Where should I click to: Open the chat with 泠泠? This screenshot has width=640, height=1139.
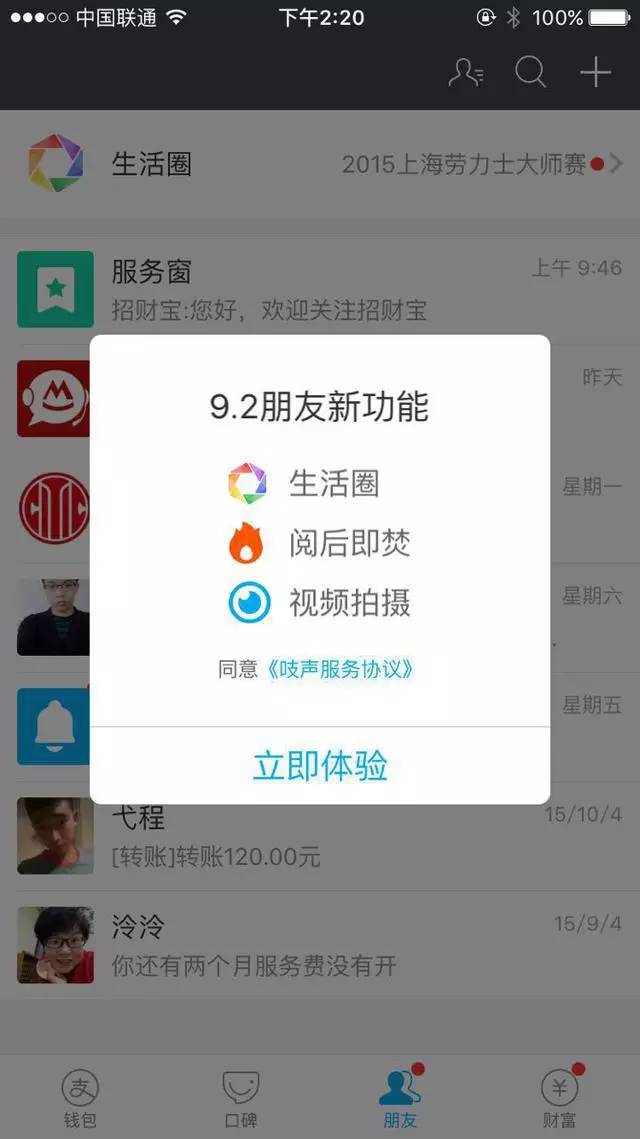(x=320, y=944)
